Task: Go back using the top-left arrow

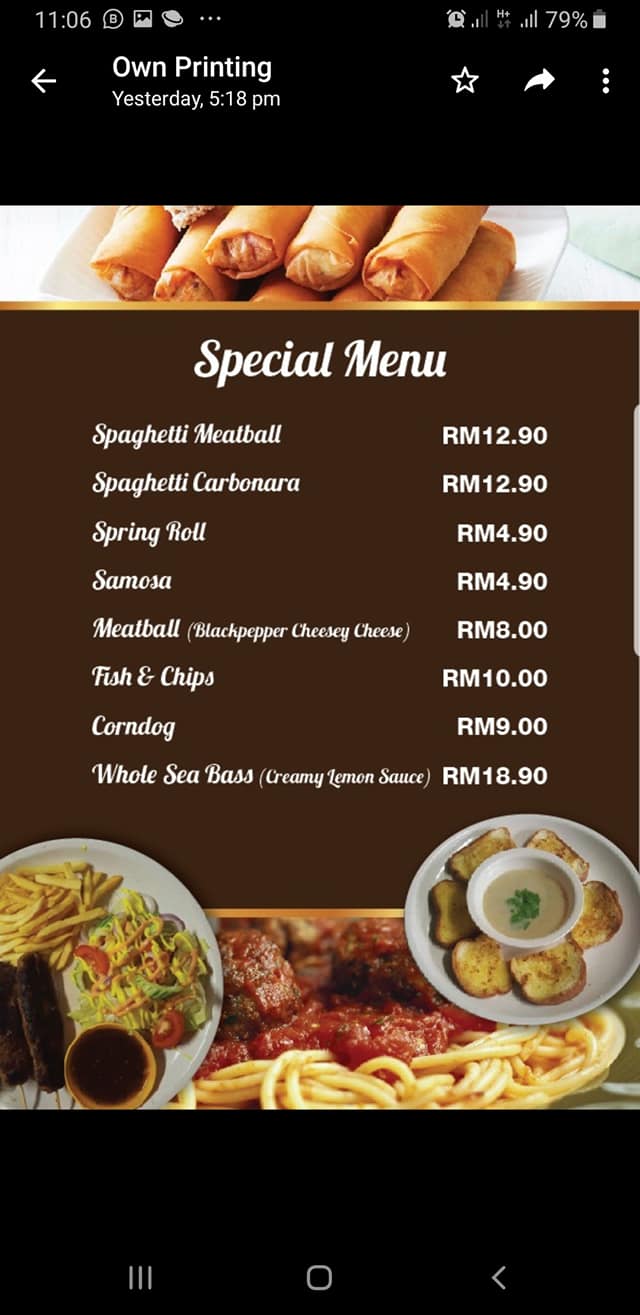Action: point(44,81)
